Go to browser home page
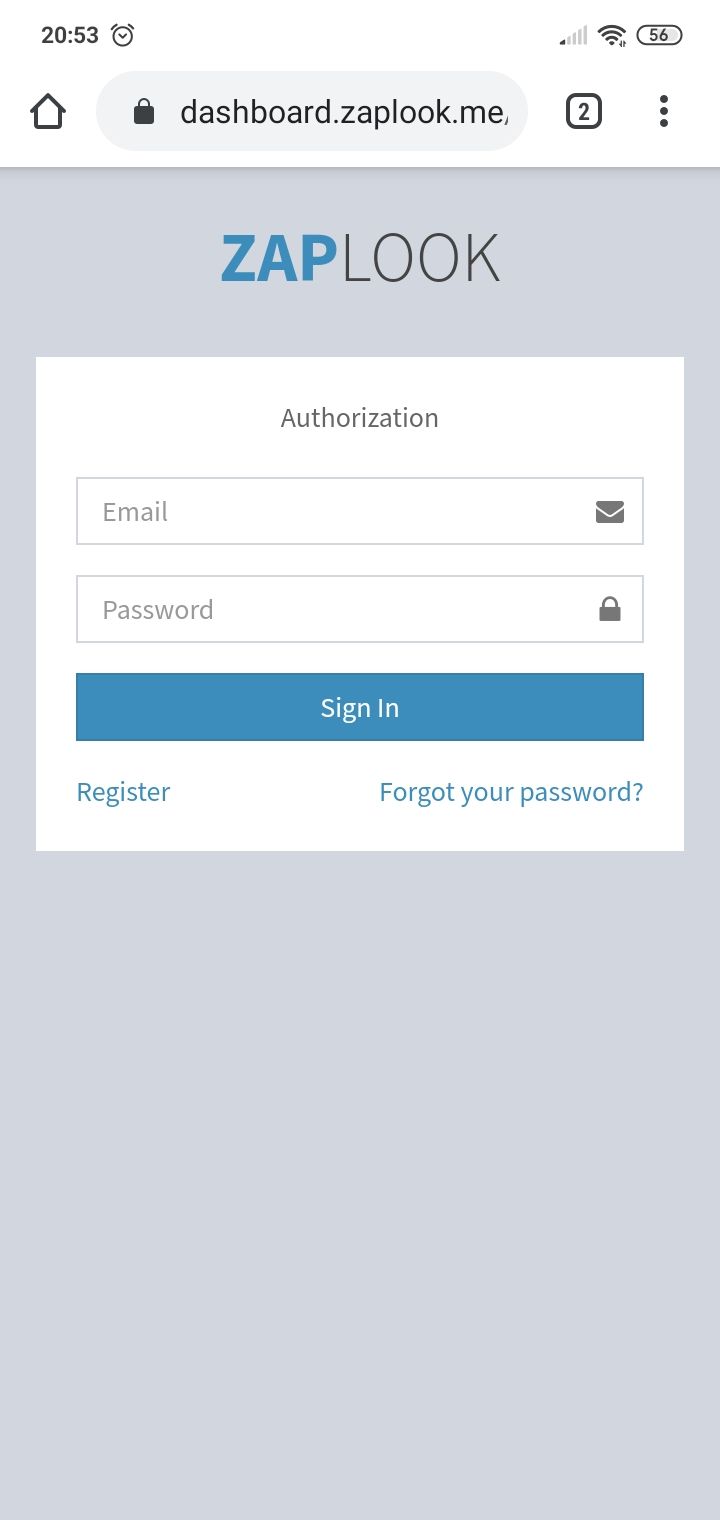Image resolution: width=720 pixels, height=1520 pixels. coord(48,111)
